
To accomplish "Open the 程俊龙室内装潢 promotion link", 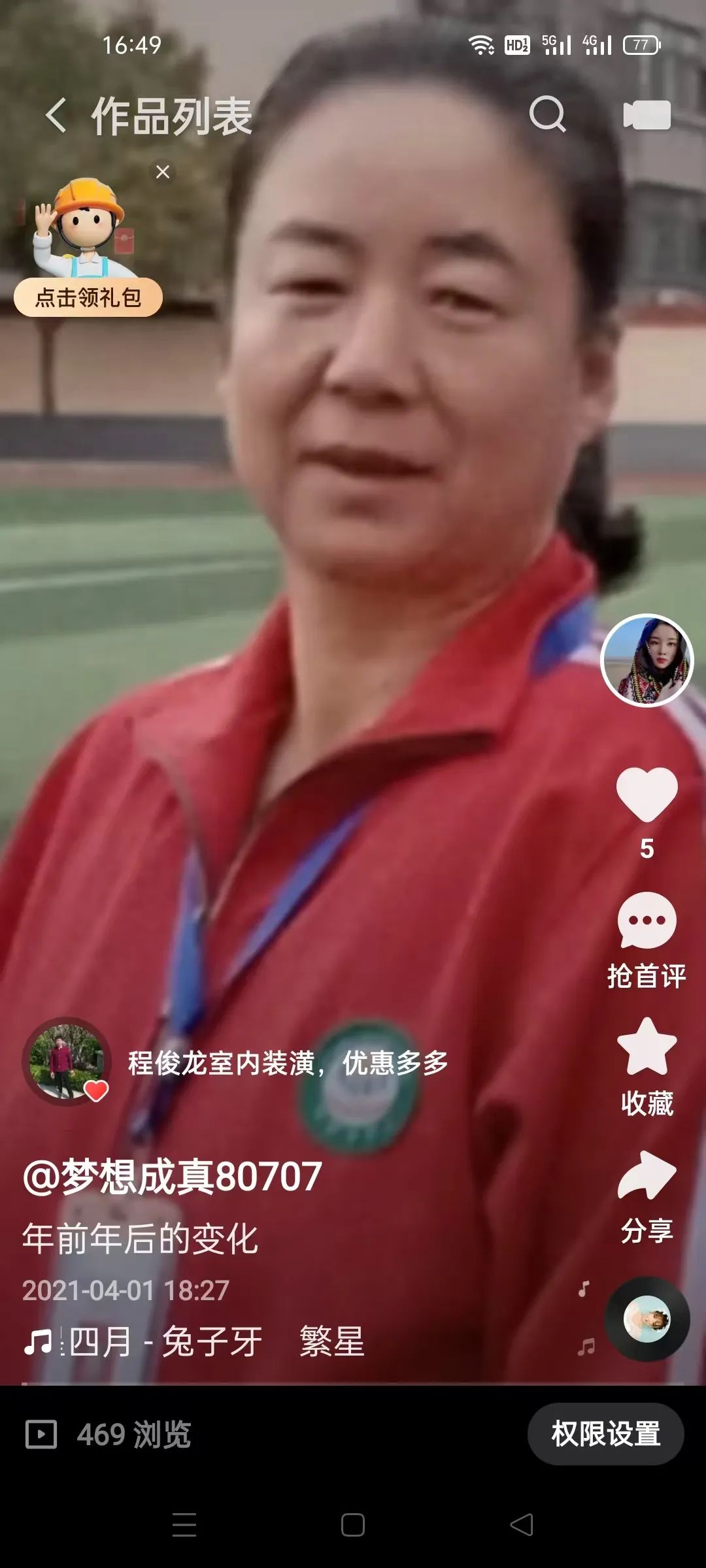I will tap(288, 1063).
